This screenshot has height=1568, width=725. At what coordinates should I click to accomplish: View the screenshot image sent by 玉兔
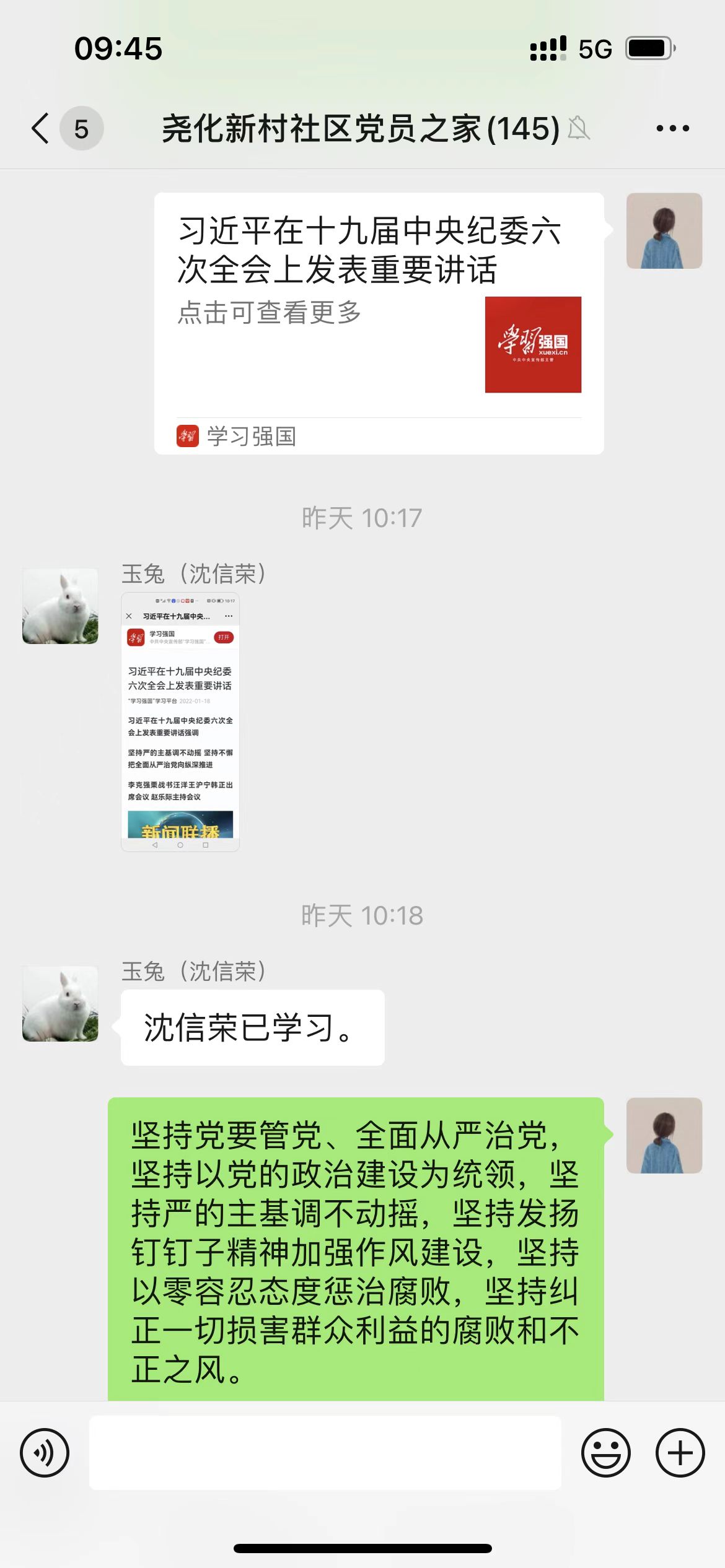180,721
